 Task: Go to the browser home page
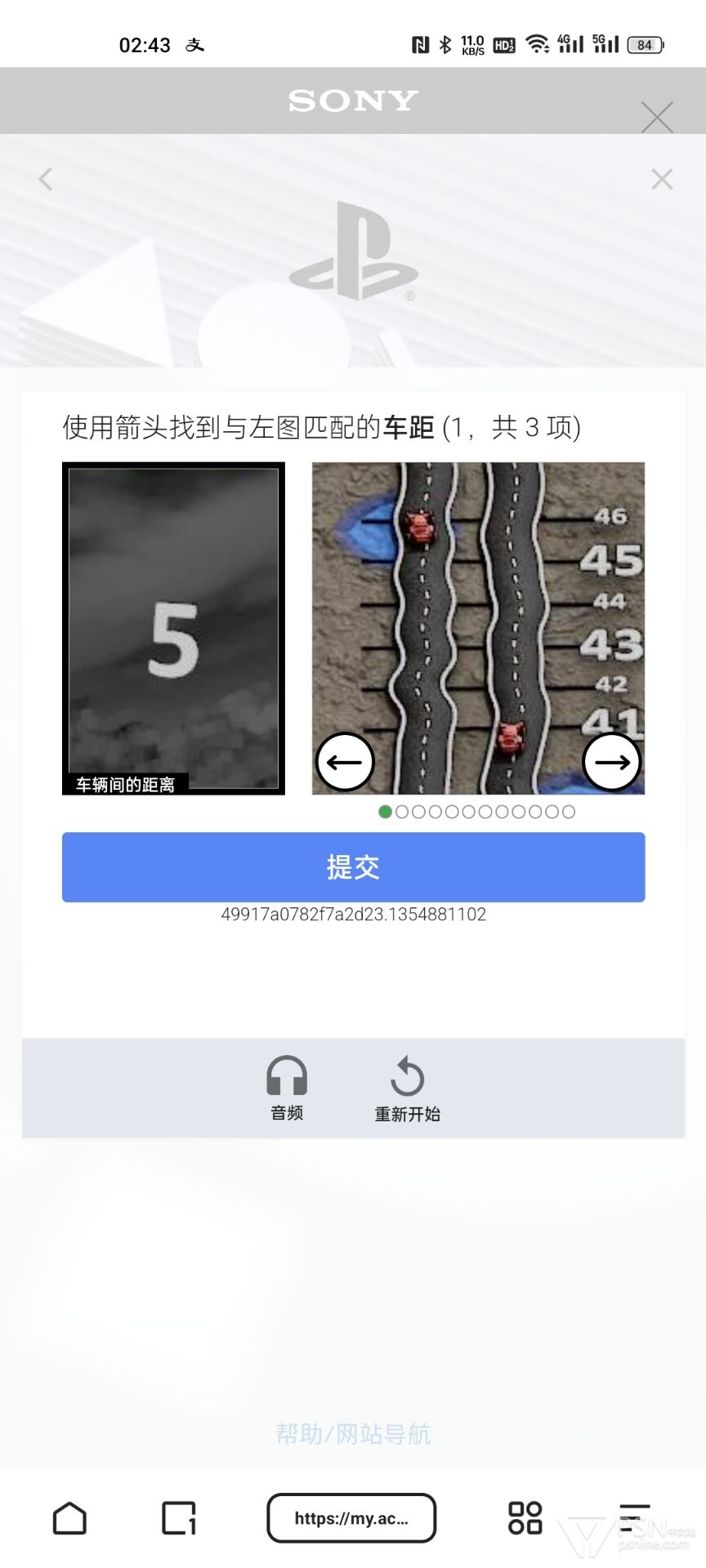[69, 1518]
